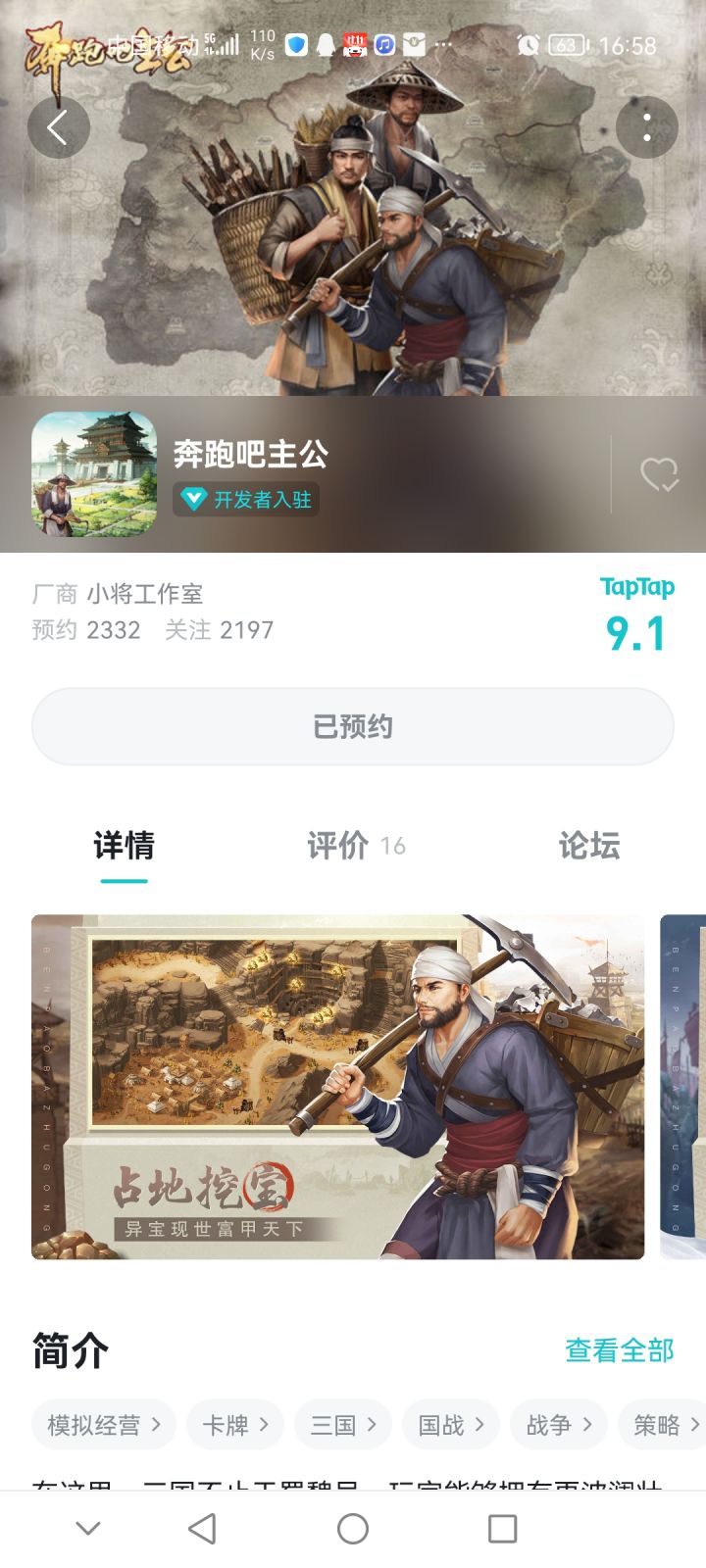Expand the 策略 tag

(662, 1425)
